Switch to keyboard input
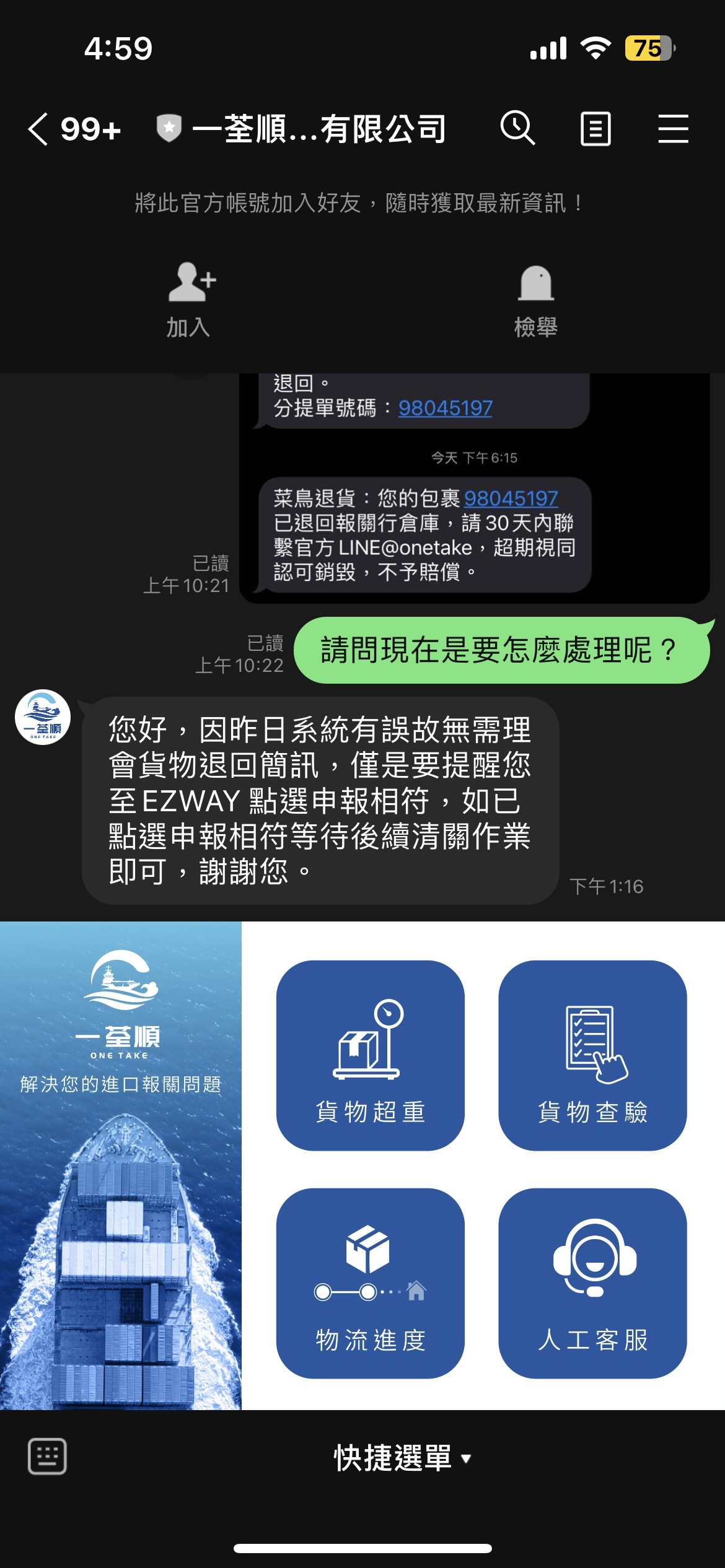Viewport: 725px width, 1568px height. tap(47, 1457)
